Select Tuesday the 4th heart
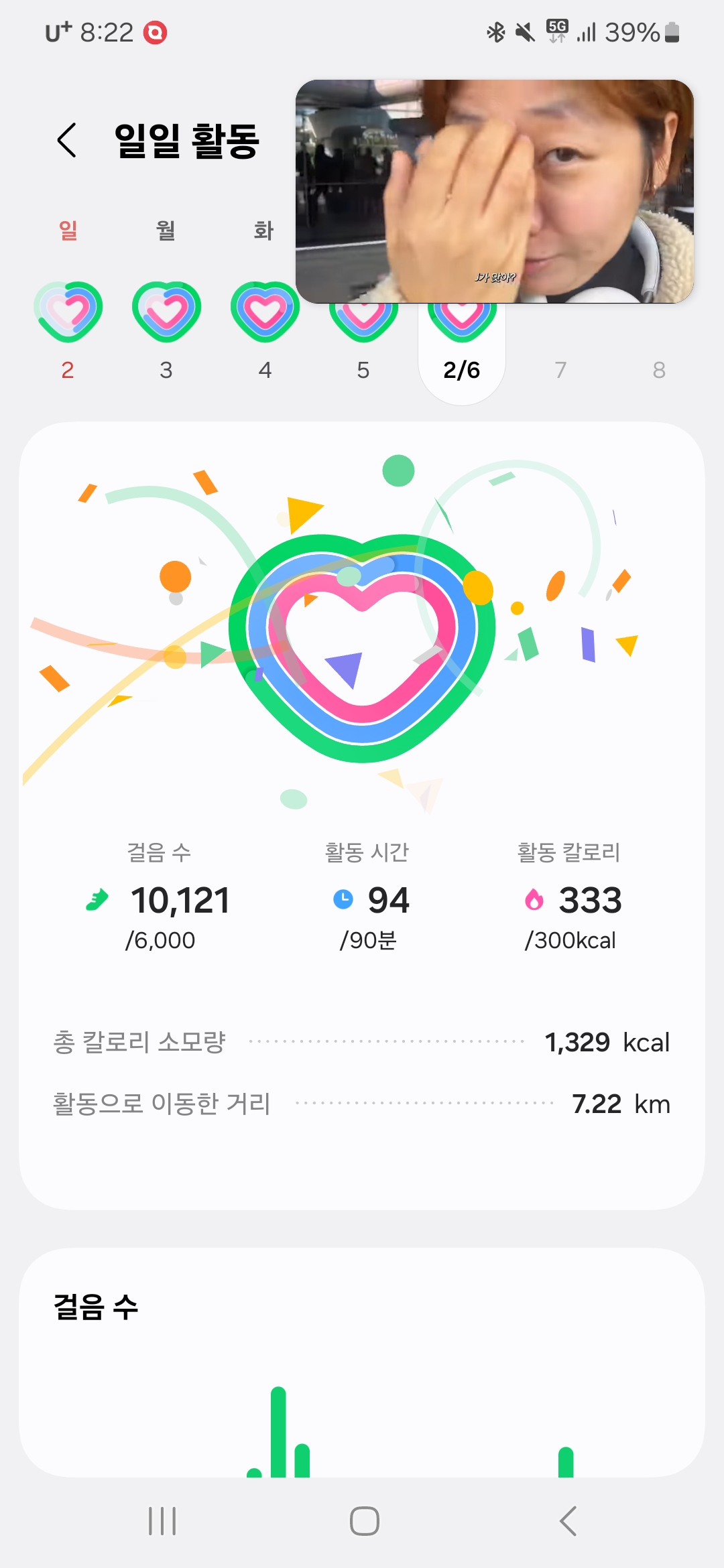The image size is (724, 1568). coord(265,312)
